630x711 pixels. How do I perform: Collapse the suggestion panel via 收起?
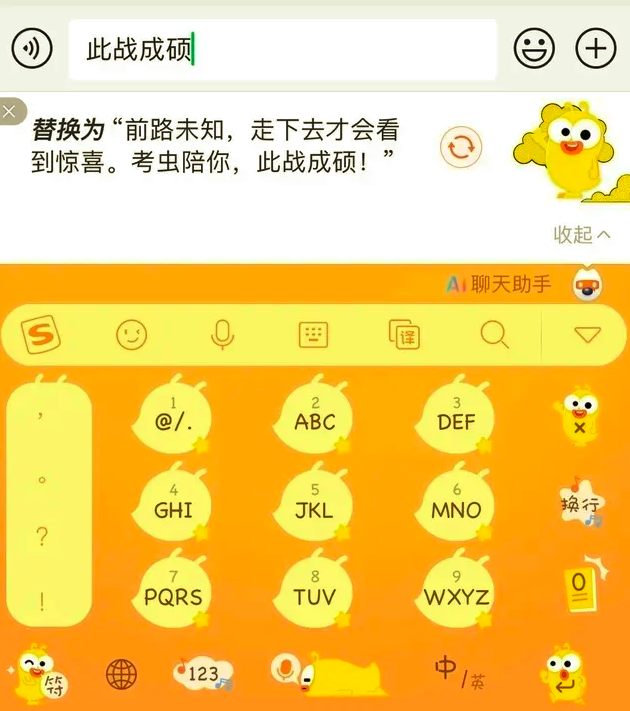tap(581, 235)
